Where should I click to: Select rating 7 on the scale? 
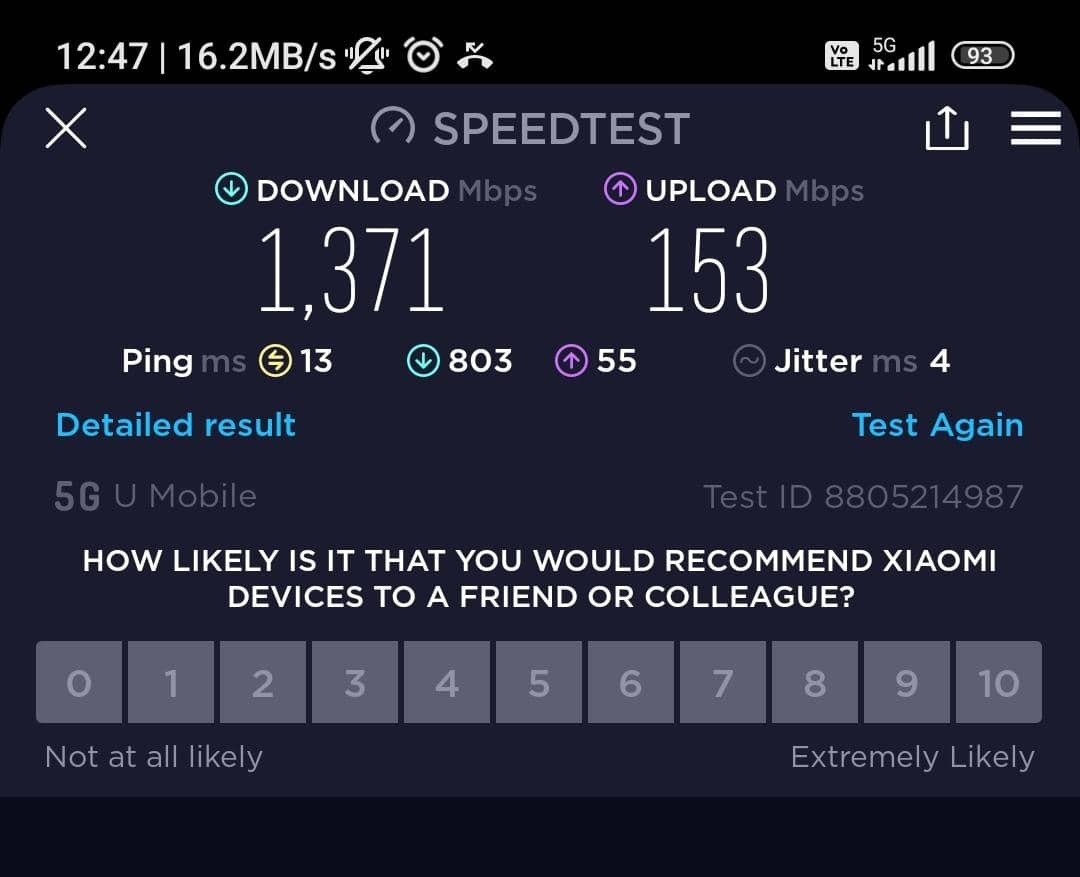pos(723,683)
